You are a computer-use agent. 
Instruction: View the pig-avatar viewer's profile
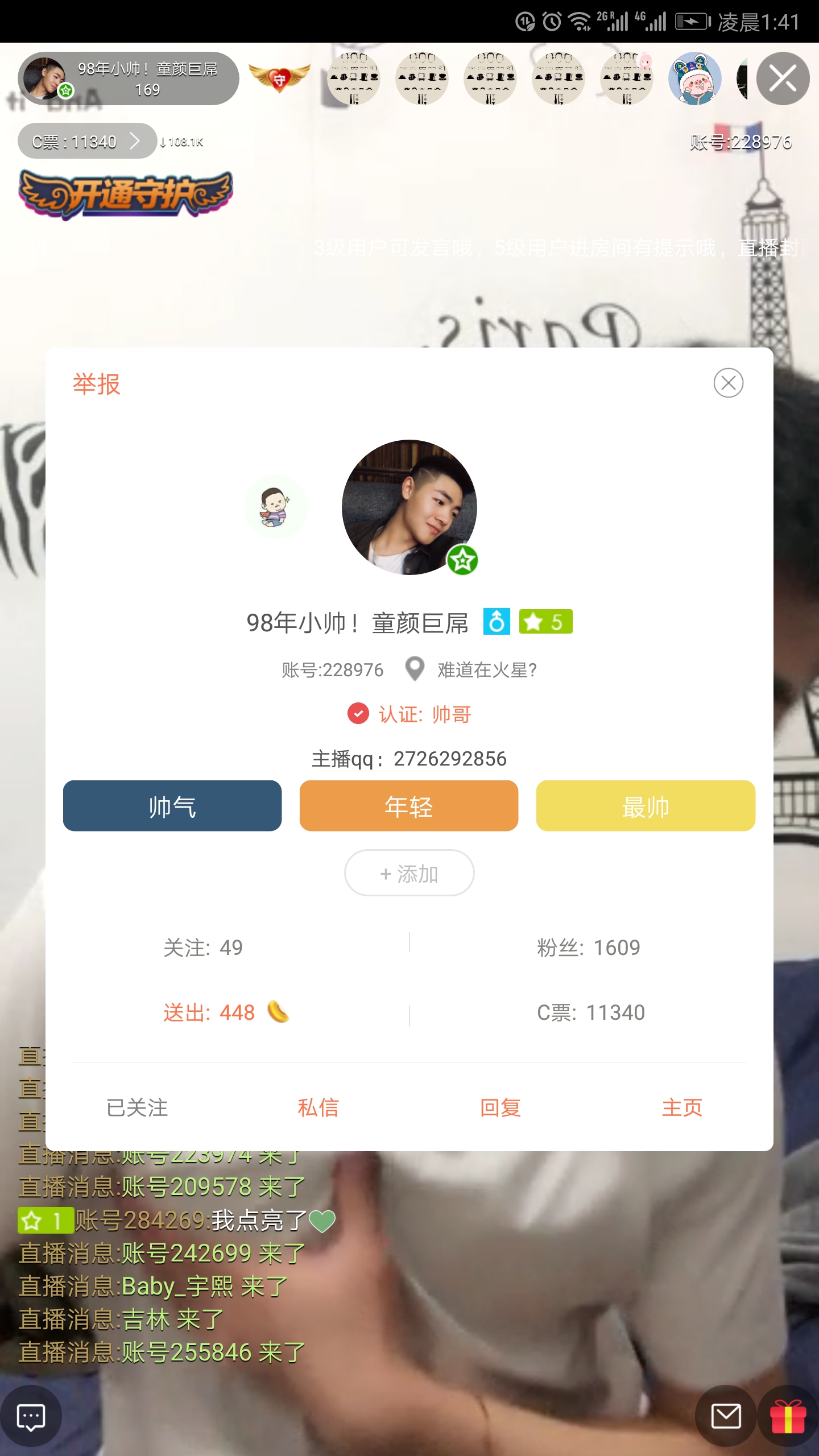coord(694,78)
